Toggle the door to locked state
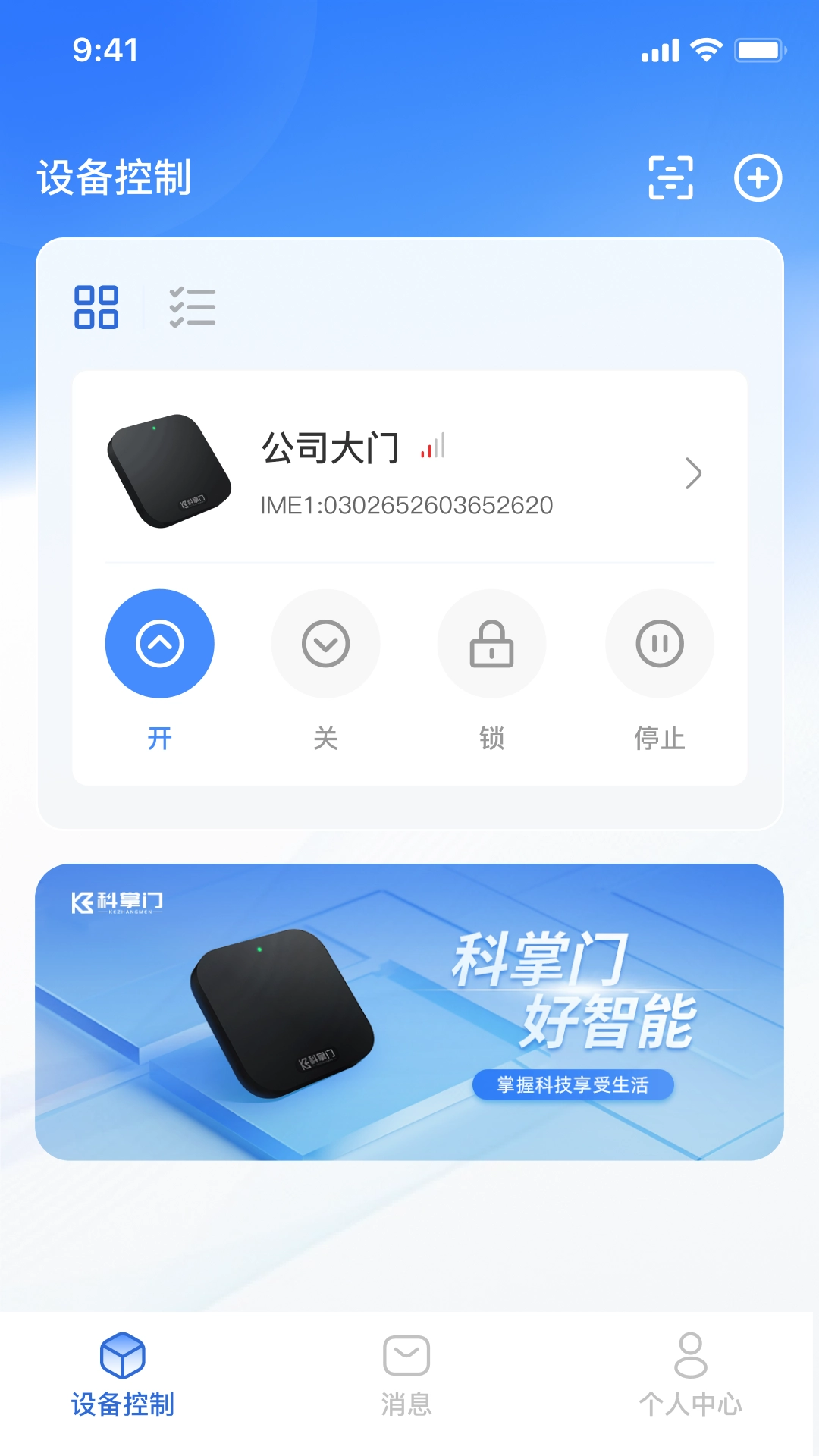Viewport: 819px width, 1456px height. pos(491,643)
